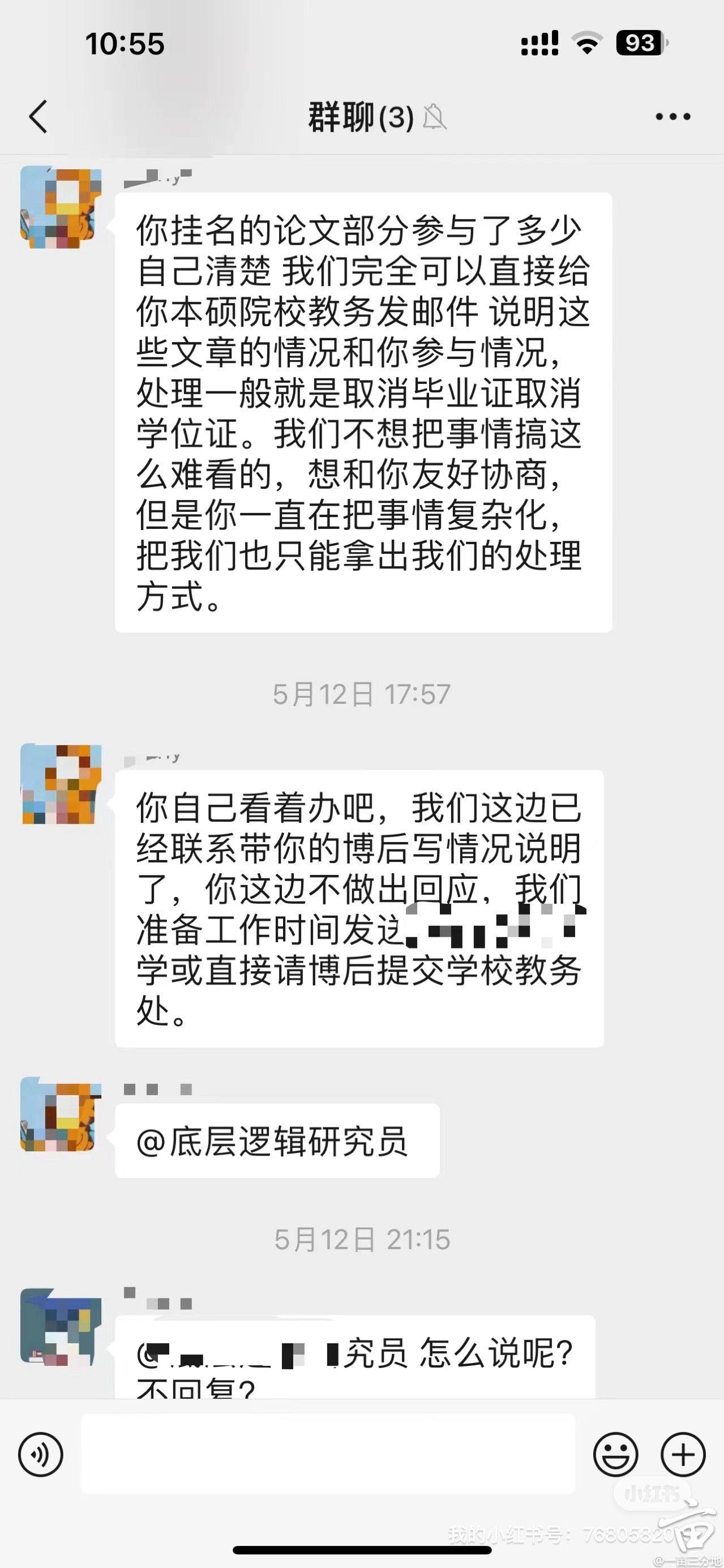Focus the message text field
Screen dimensions: 724x1568
click(328, 1454)
